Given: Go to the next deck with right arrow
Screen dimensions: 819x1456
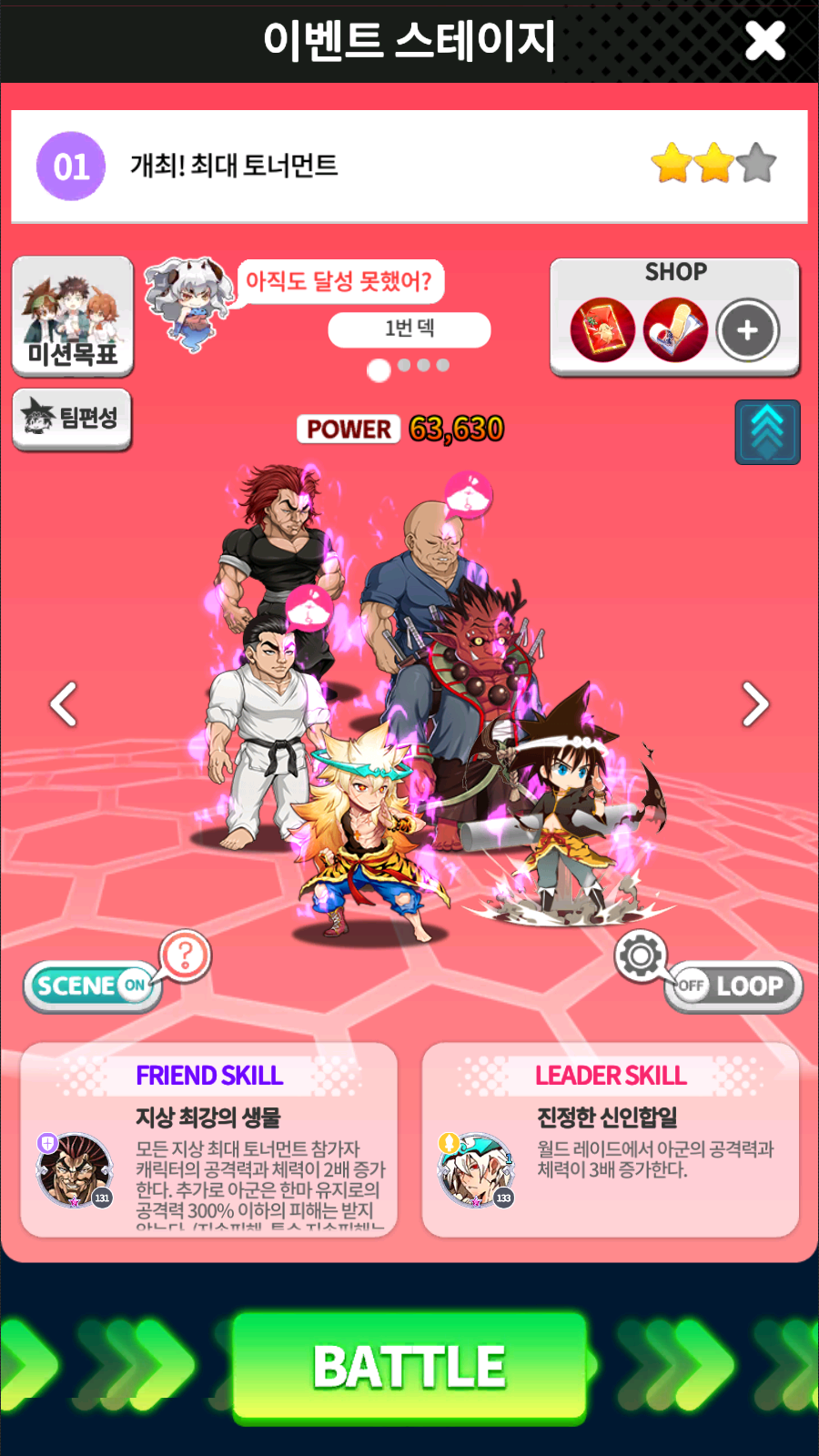Looking at the screenshot, I should click(754, 704).
